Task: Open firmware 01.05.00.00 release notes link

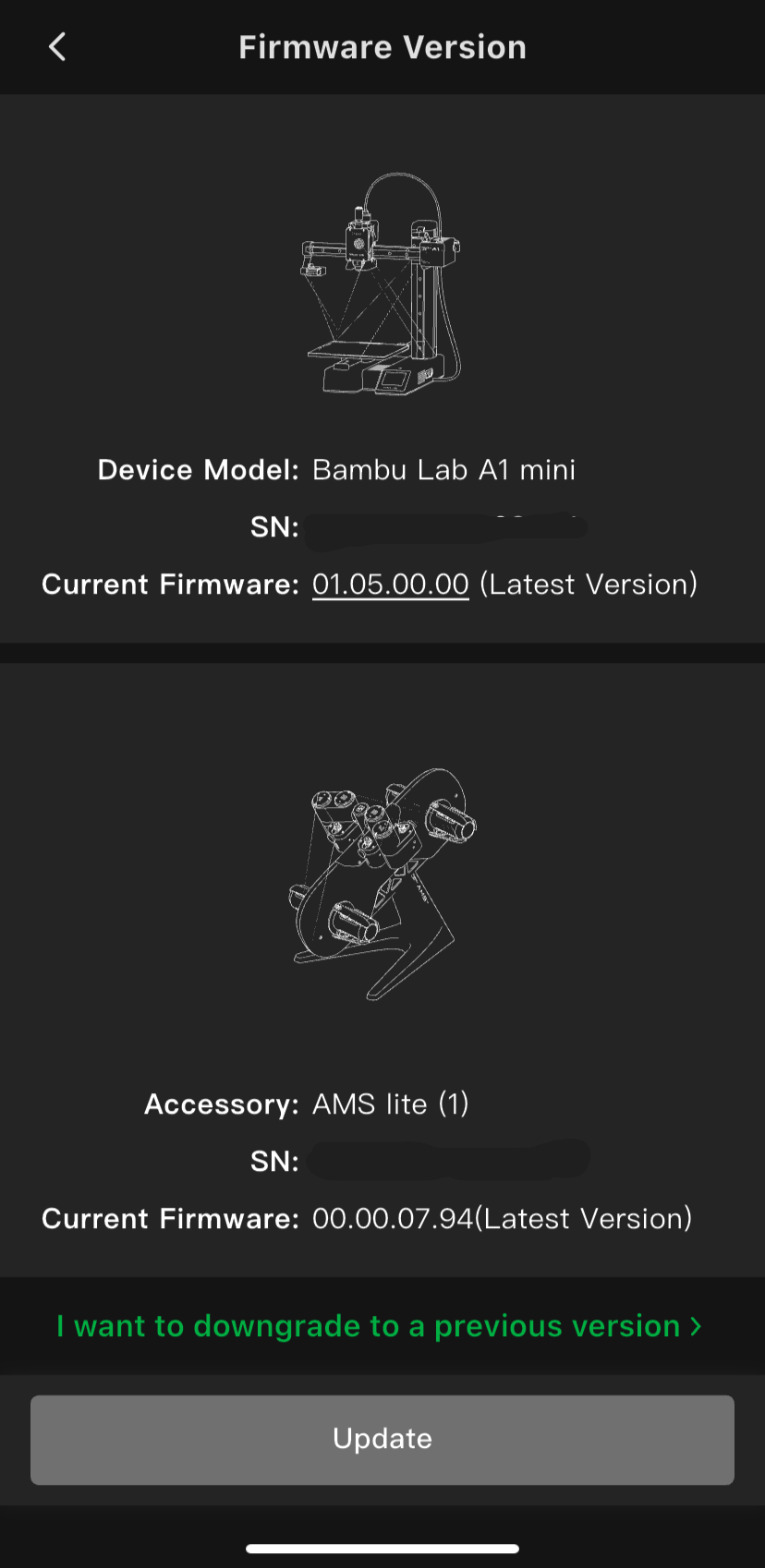Action: coord(390,585)
